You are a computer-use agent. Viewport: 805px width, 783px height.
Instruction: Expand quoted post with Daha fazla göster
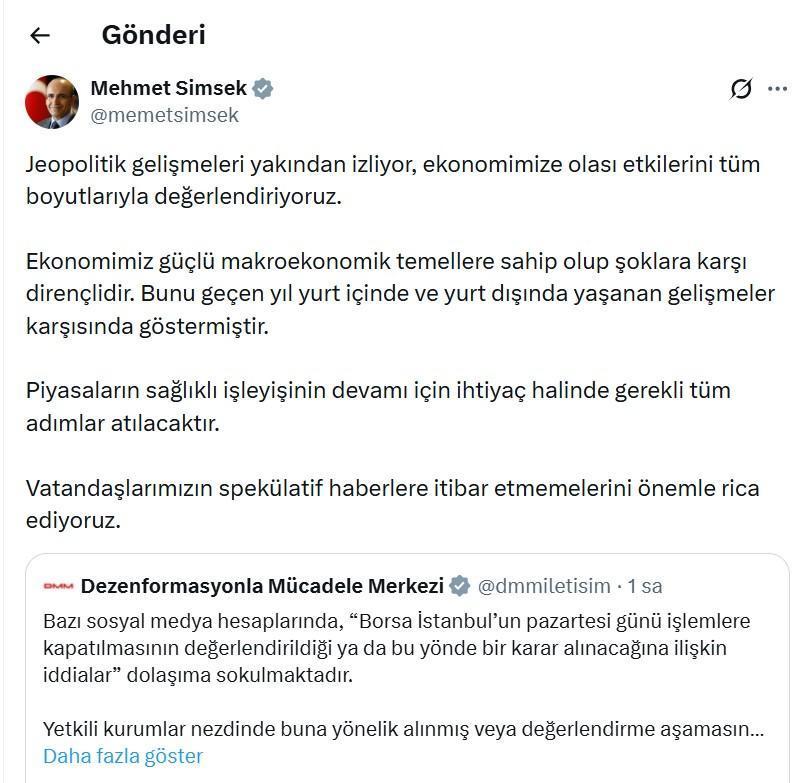tap(122, 756)
